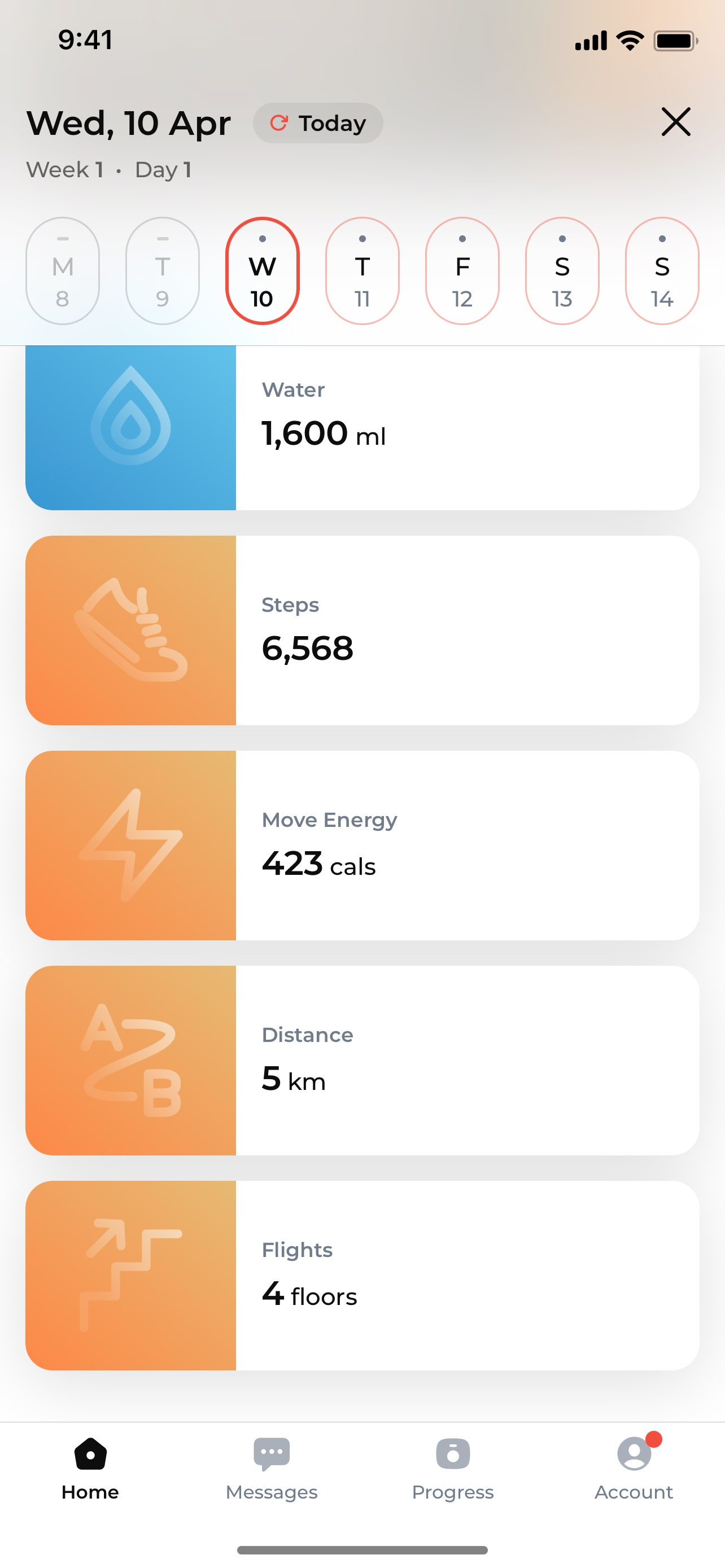Open the Water card
The width and height of the screenshot is (725, 1568).
click(362, 428)
